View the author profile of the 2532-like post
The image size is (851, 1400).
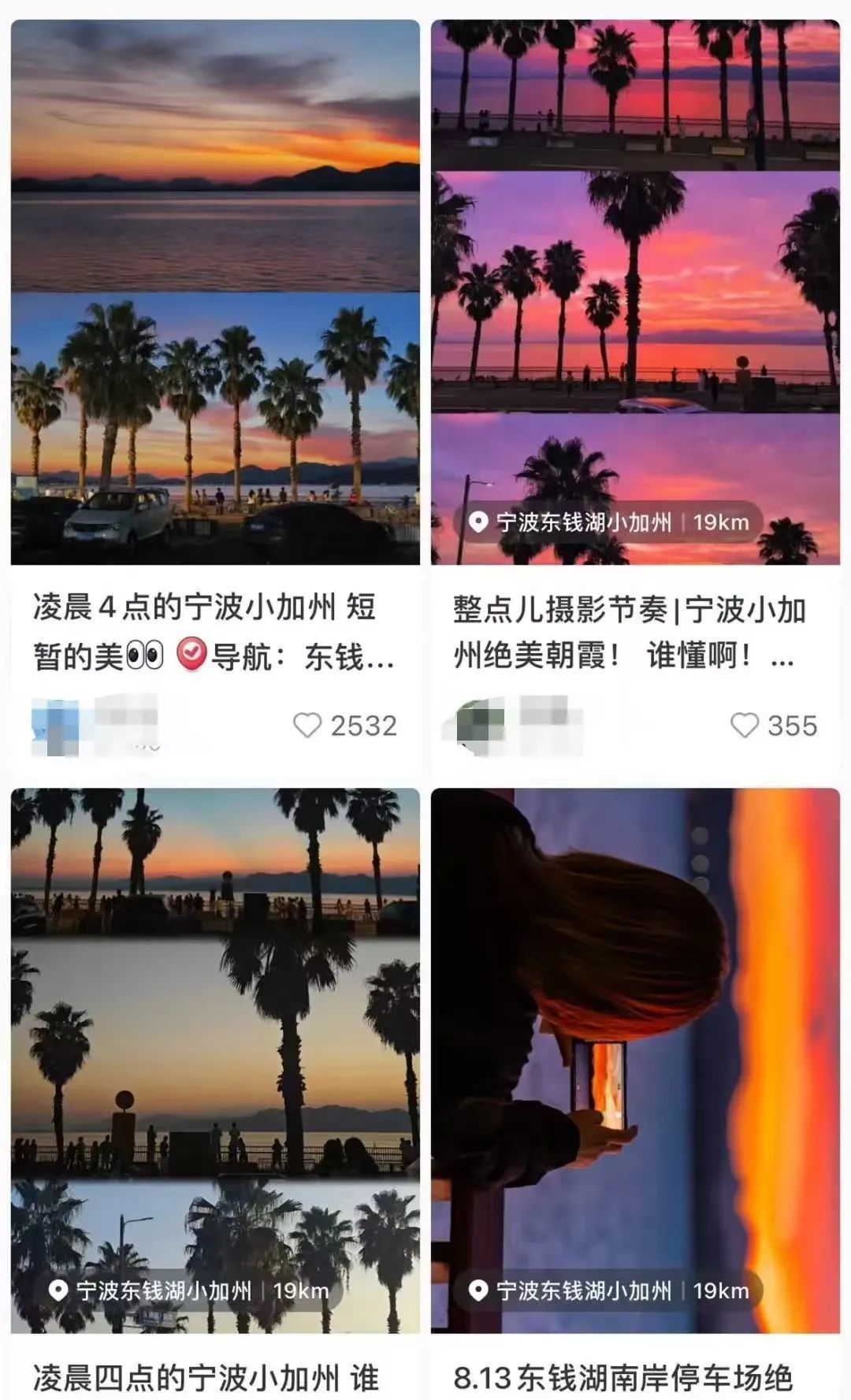(x=55, y=726)
